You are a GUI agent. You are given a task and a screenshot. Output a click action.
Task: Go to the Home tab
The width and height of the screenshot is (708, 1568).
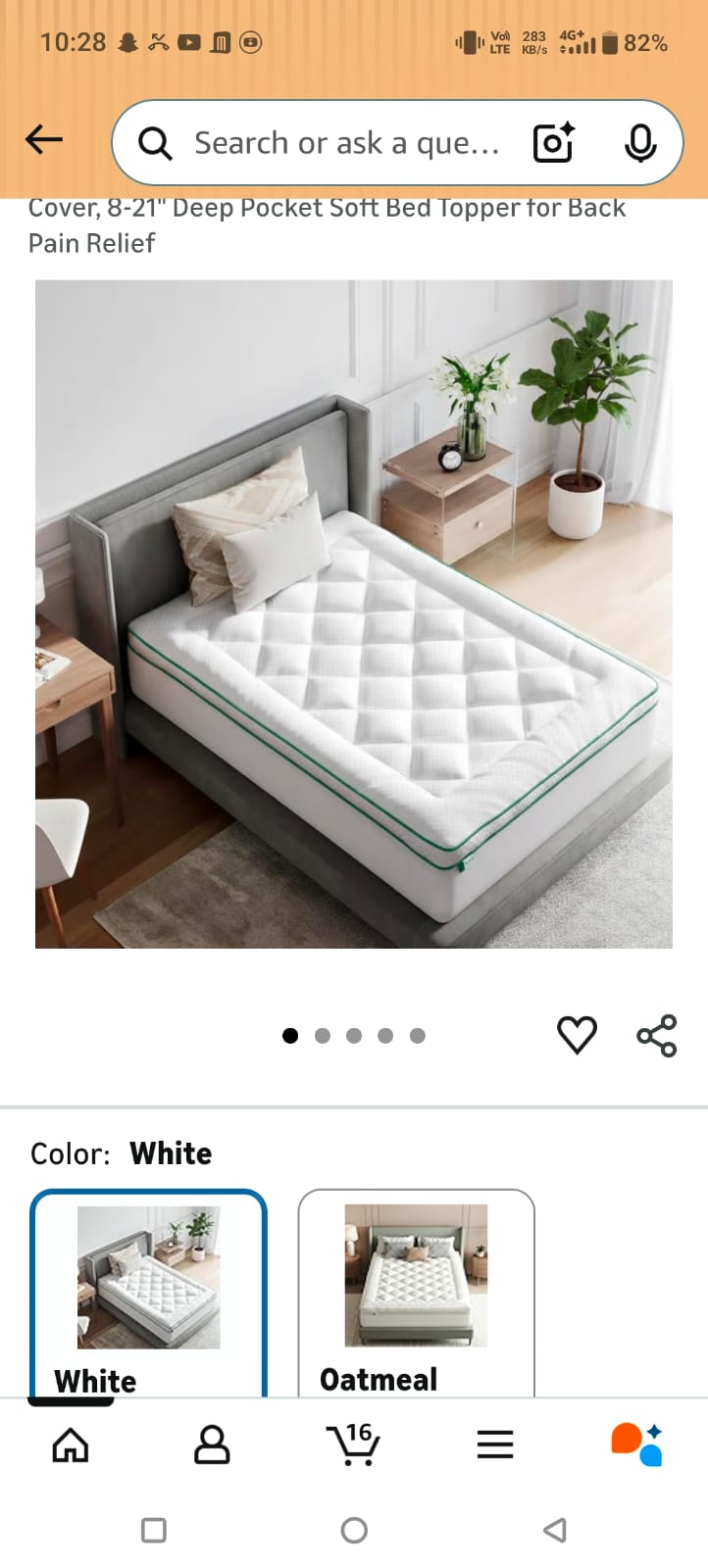71,1445
